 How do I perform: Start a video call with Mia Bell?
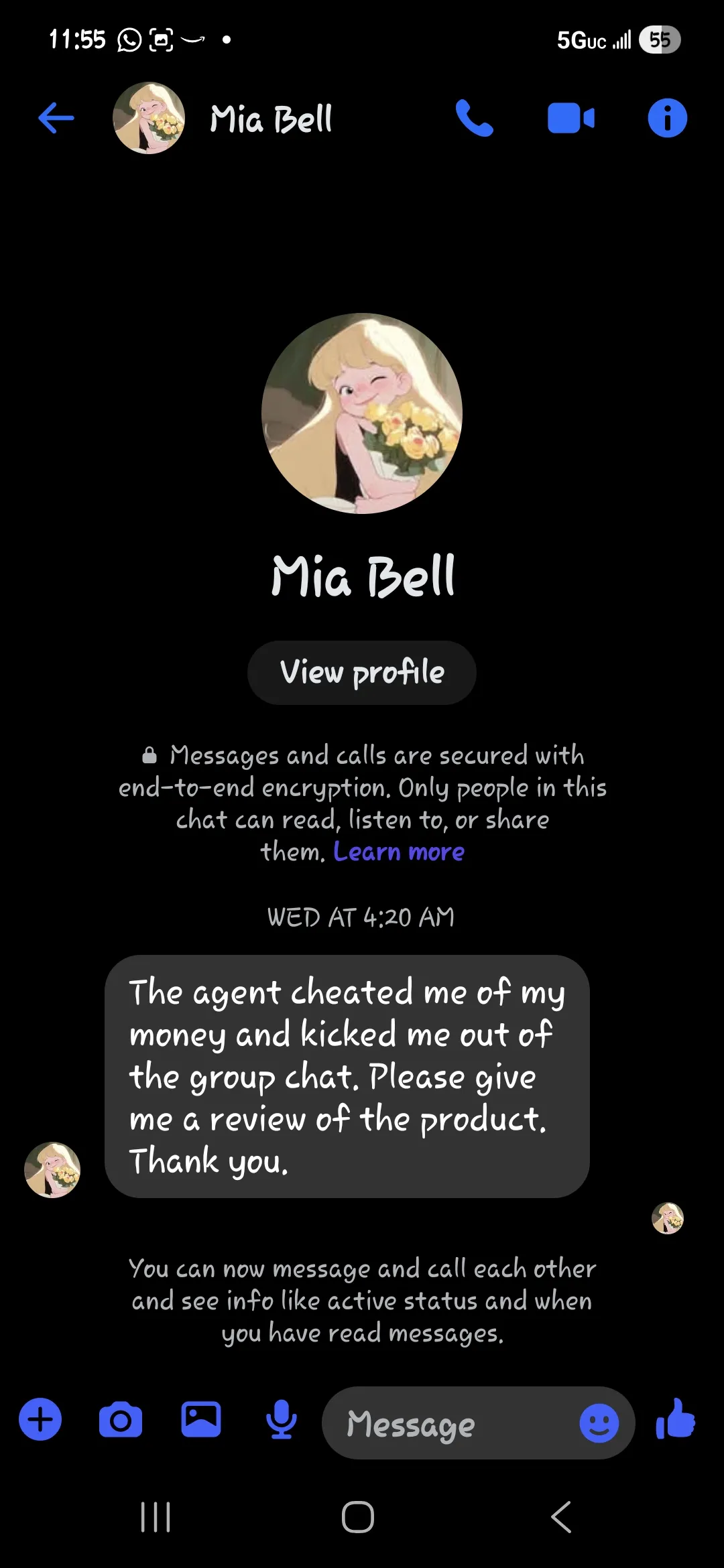[570, 119]
